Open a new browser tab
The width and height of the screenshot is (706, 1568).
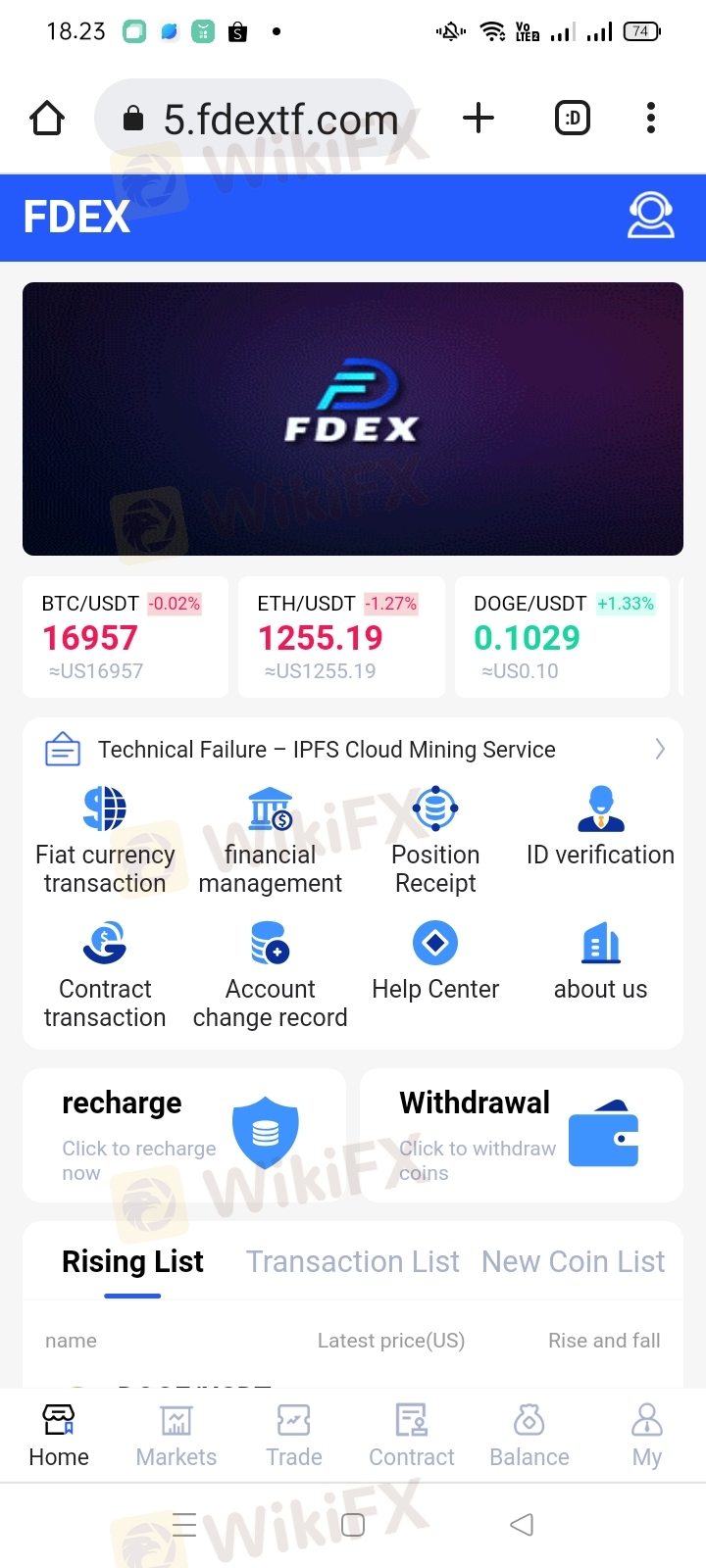click(479, 119)
